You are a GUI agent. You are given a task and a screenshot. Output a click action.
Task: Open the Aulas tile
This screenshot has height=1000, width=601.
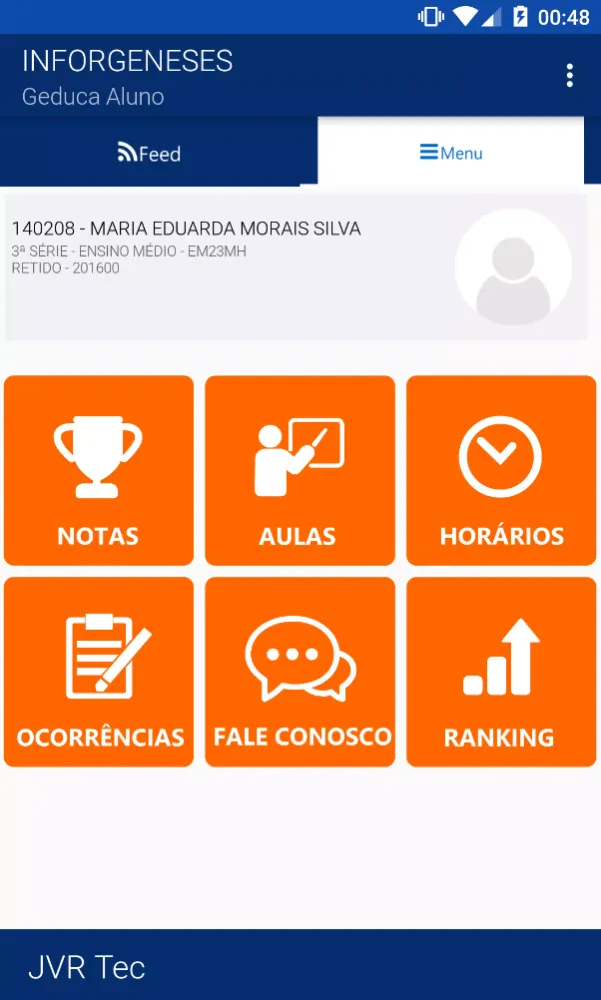[299, 470]
